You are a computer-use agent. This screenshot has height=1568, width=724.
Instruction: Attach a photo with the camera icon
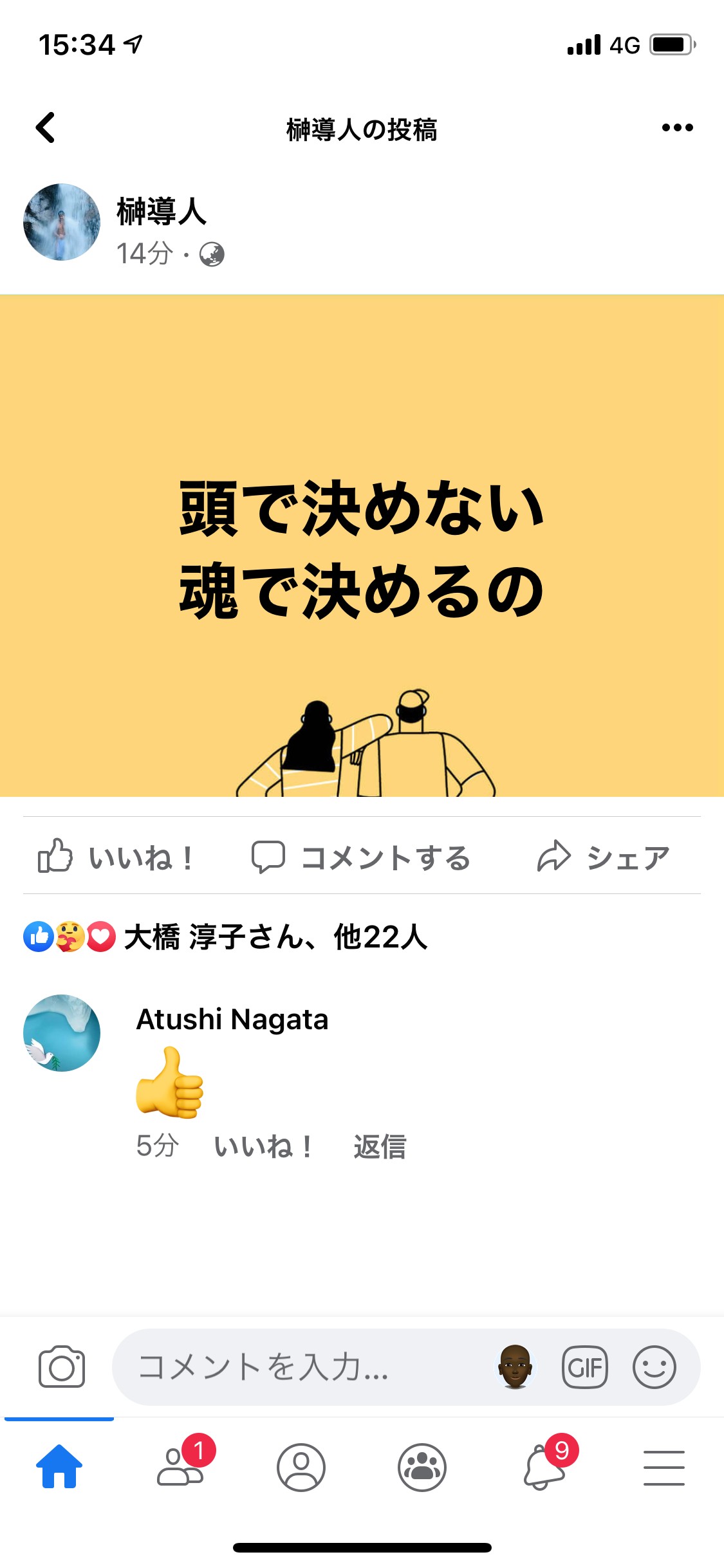click(62, 1367)
